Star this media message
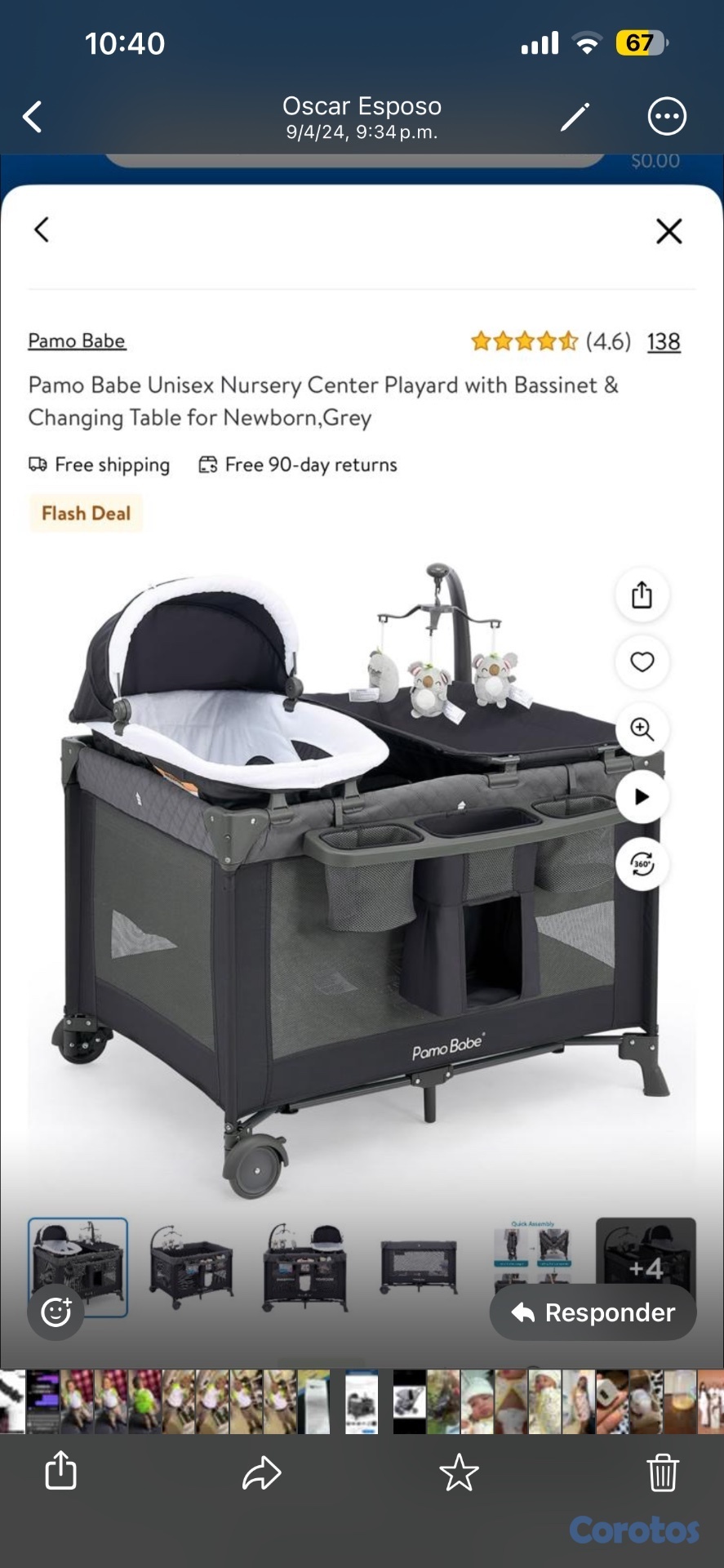The image size is (724, 1568). tap(459, 1472)
